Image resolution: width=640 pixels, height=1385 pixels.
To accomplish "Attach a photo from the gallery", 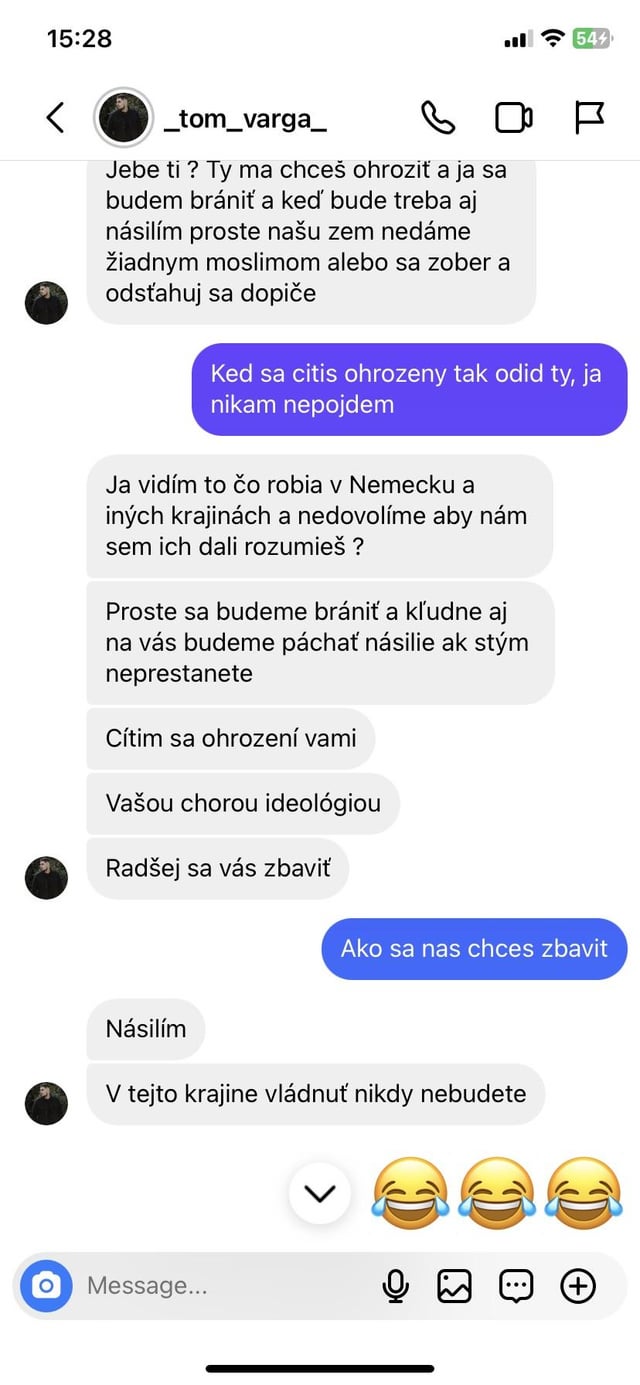I will click(454, 1285).
